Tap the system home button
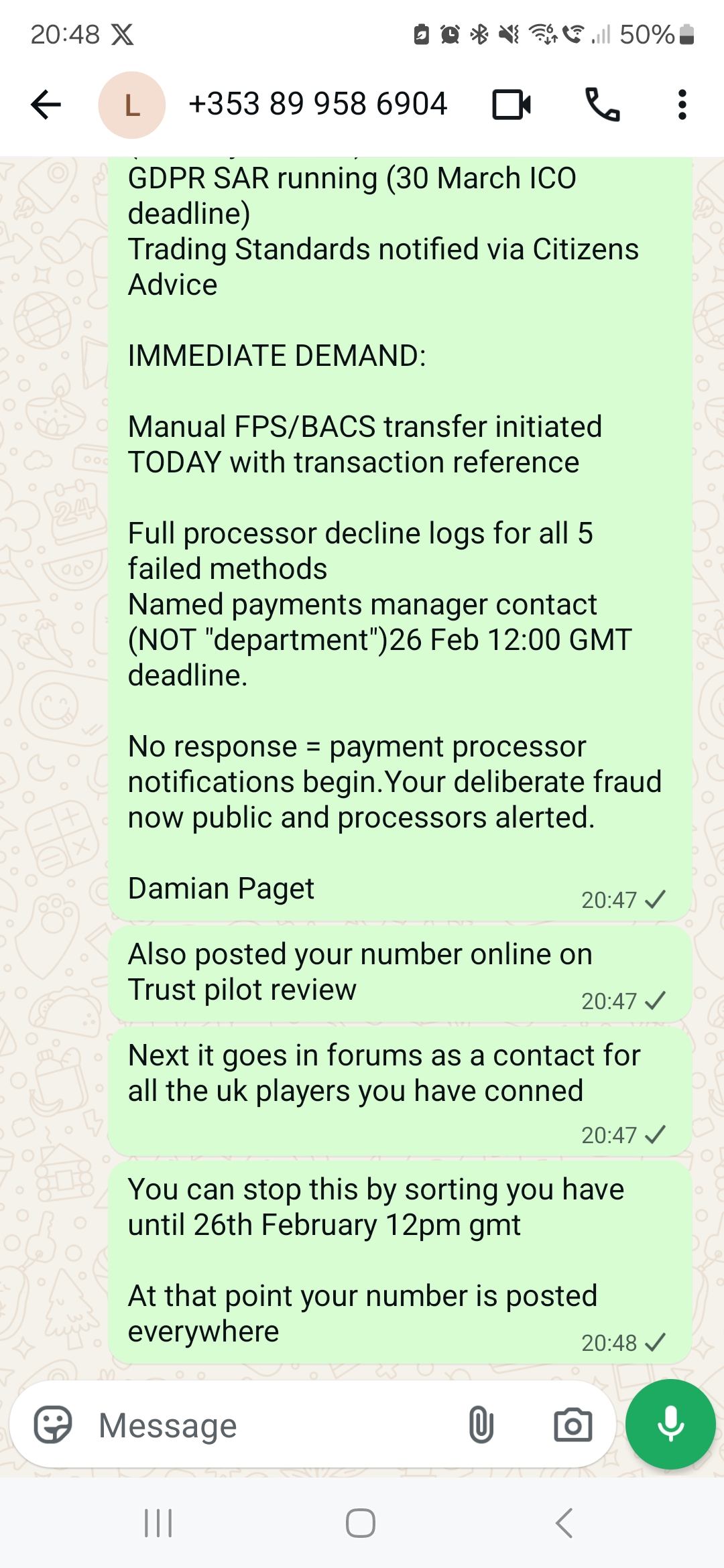Image resolution: width=724 pixels, height=1568 pixels. click(361, 1523)
